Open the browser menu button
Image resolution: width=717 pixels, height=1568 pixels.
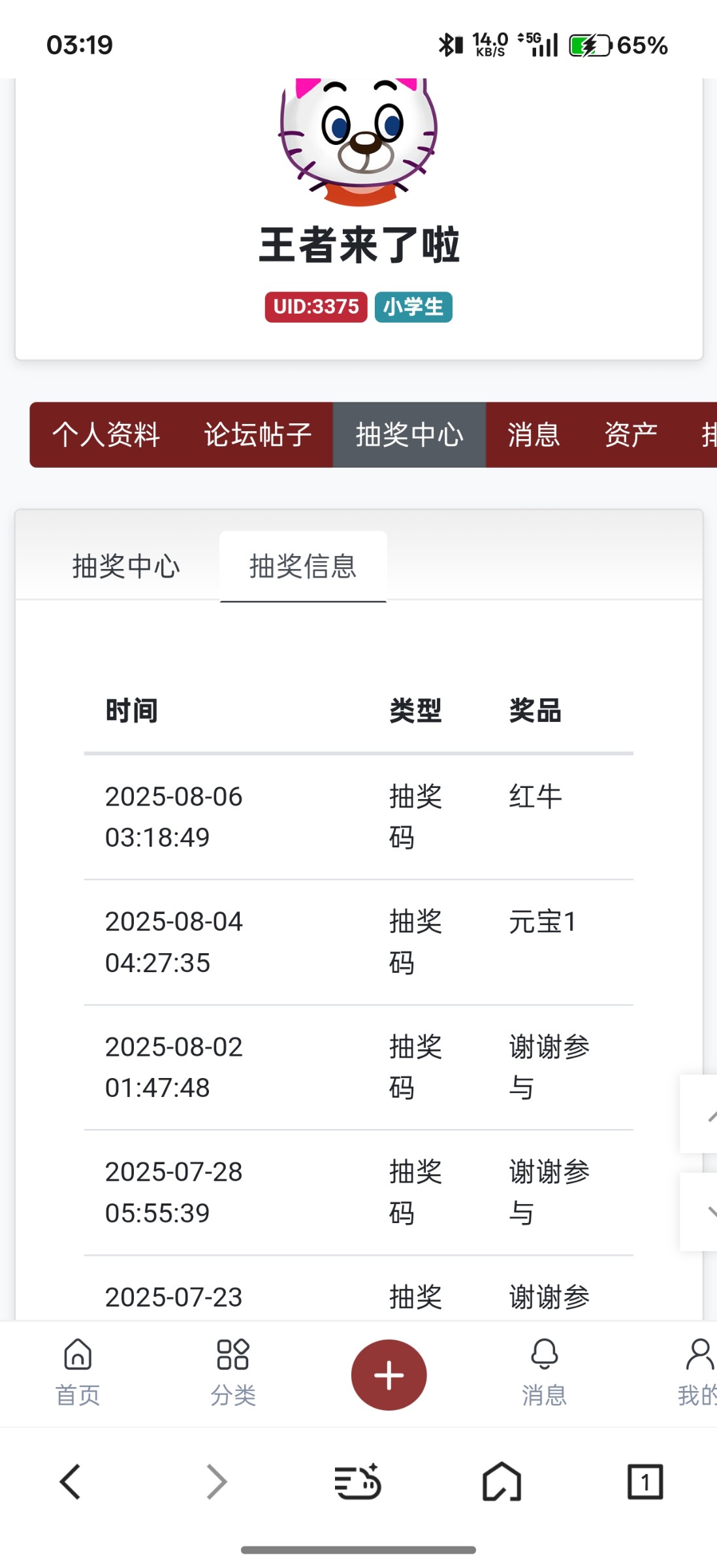click(x=358, y=1482)
